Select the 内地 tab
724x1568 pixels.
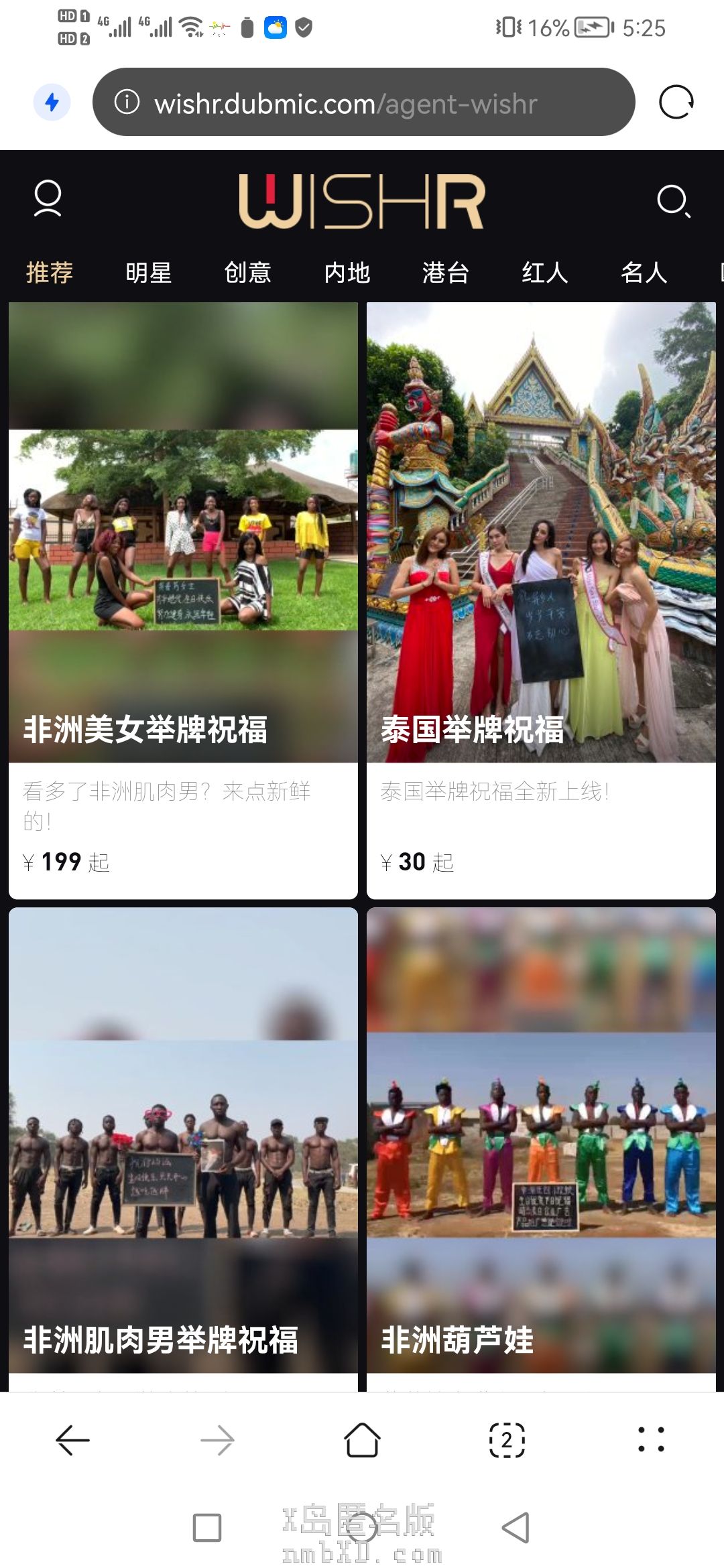(x=347, y=273)
